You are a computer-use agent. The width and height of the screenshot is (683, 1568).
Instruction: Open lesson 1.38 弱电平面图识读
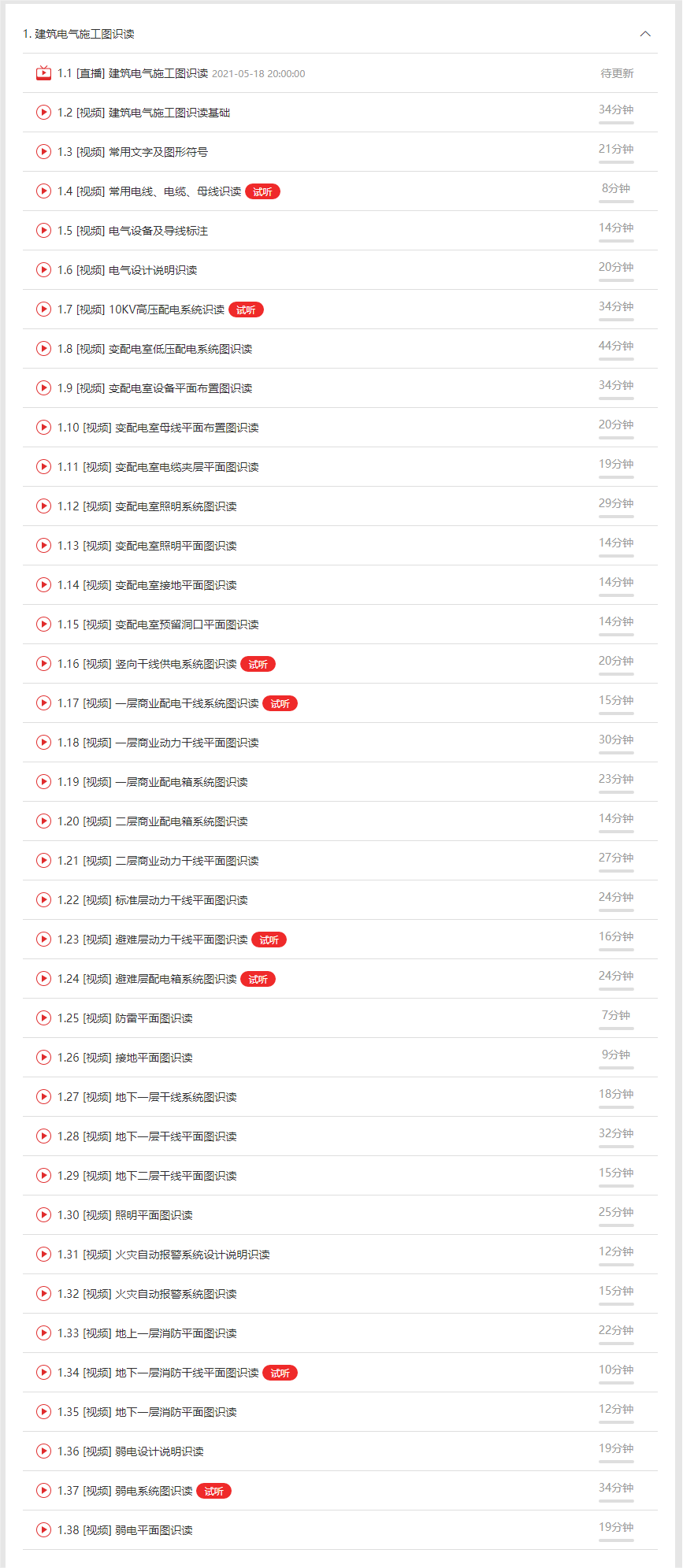(154, 1530)
